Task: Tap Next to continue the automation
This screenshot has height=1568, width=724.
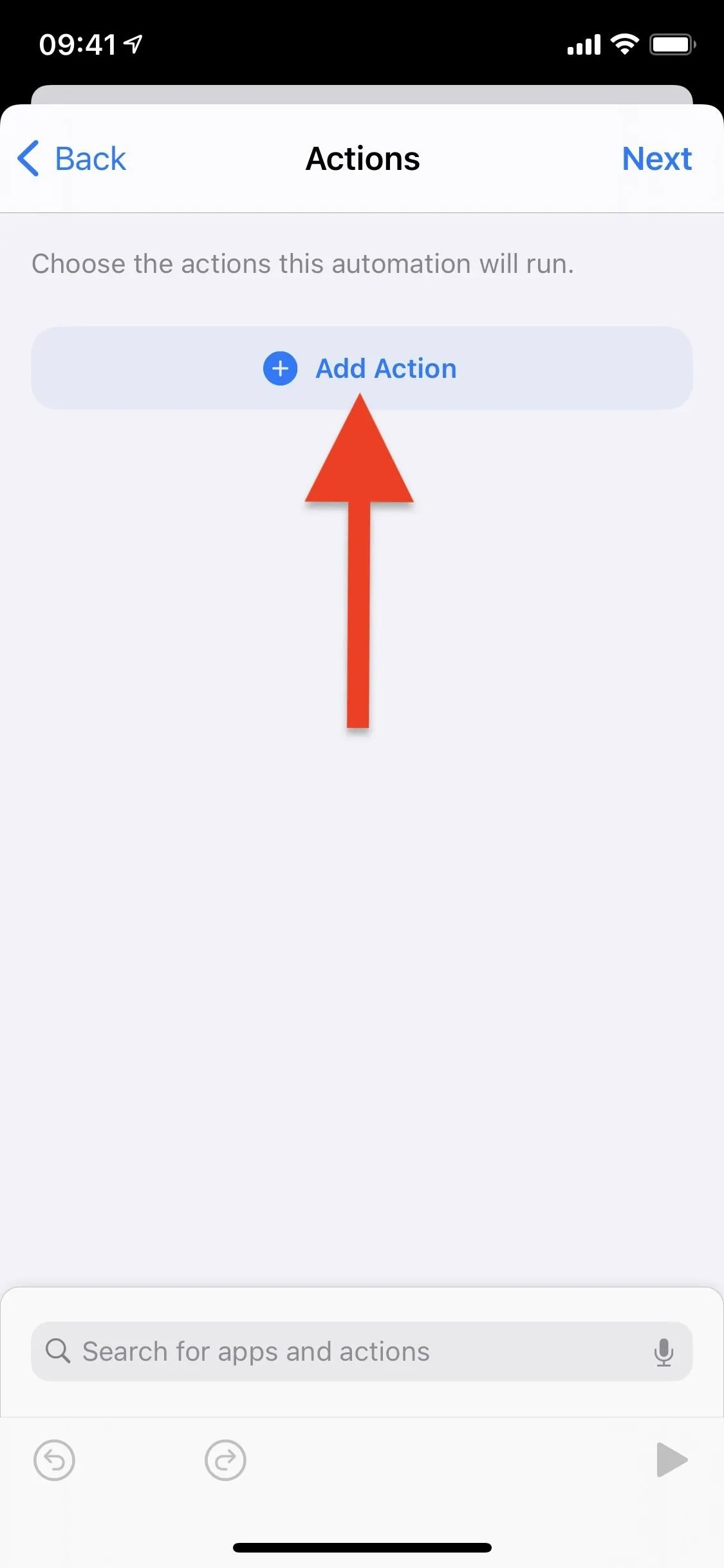Action: 656,158
